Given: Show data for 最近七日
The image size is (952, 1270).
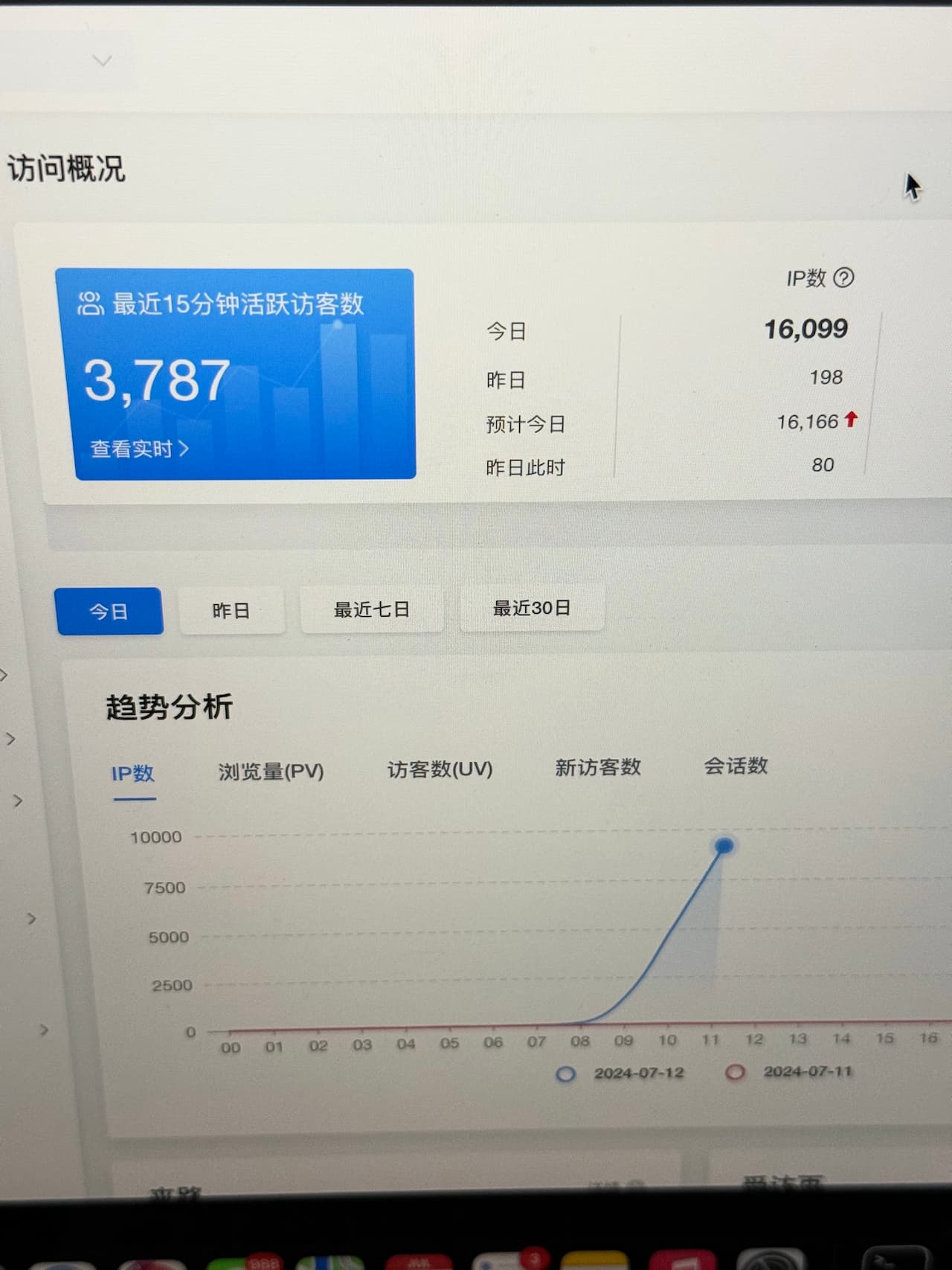Looking at the screenshot, I should tap(371, 609).
